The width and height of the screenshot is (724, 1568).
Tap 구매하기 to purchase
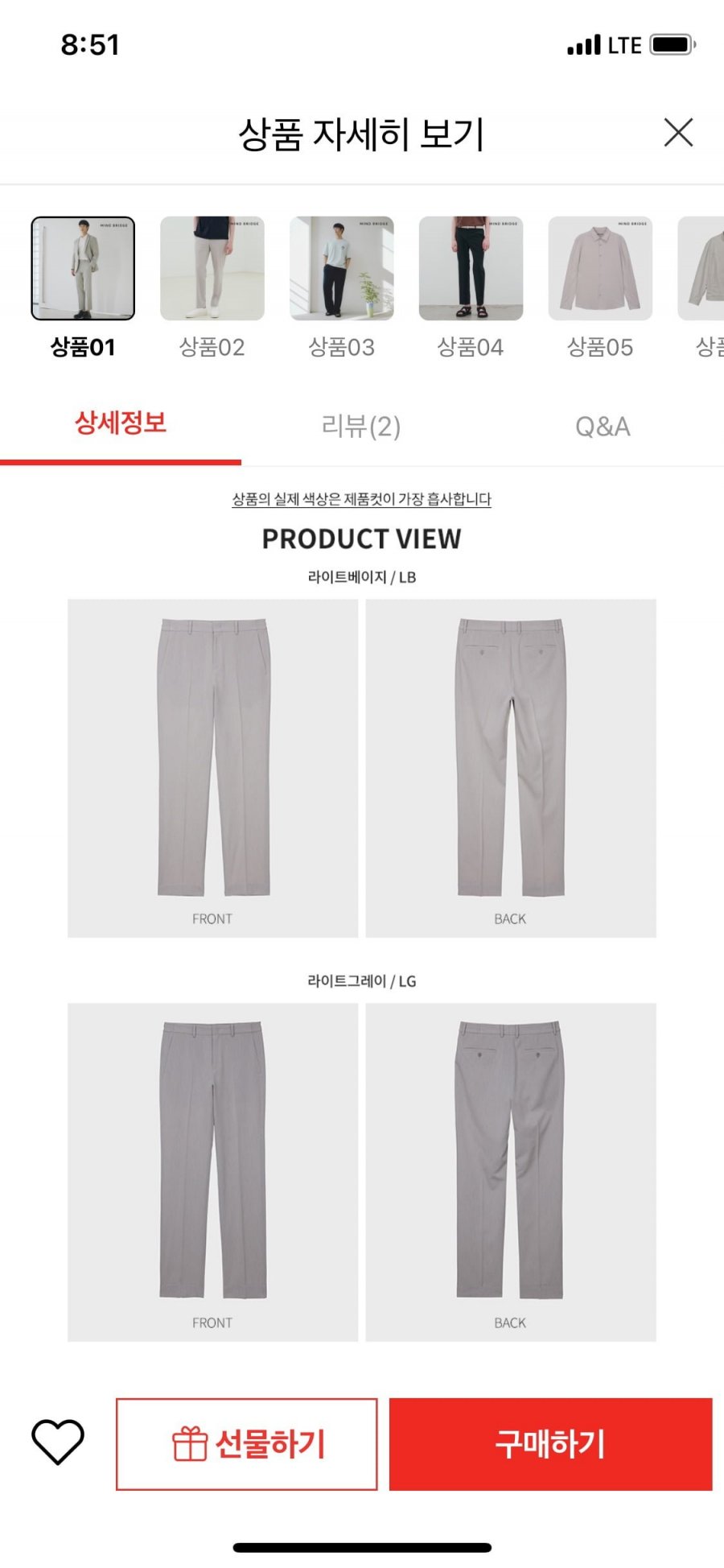click(550, 1444)
